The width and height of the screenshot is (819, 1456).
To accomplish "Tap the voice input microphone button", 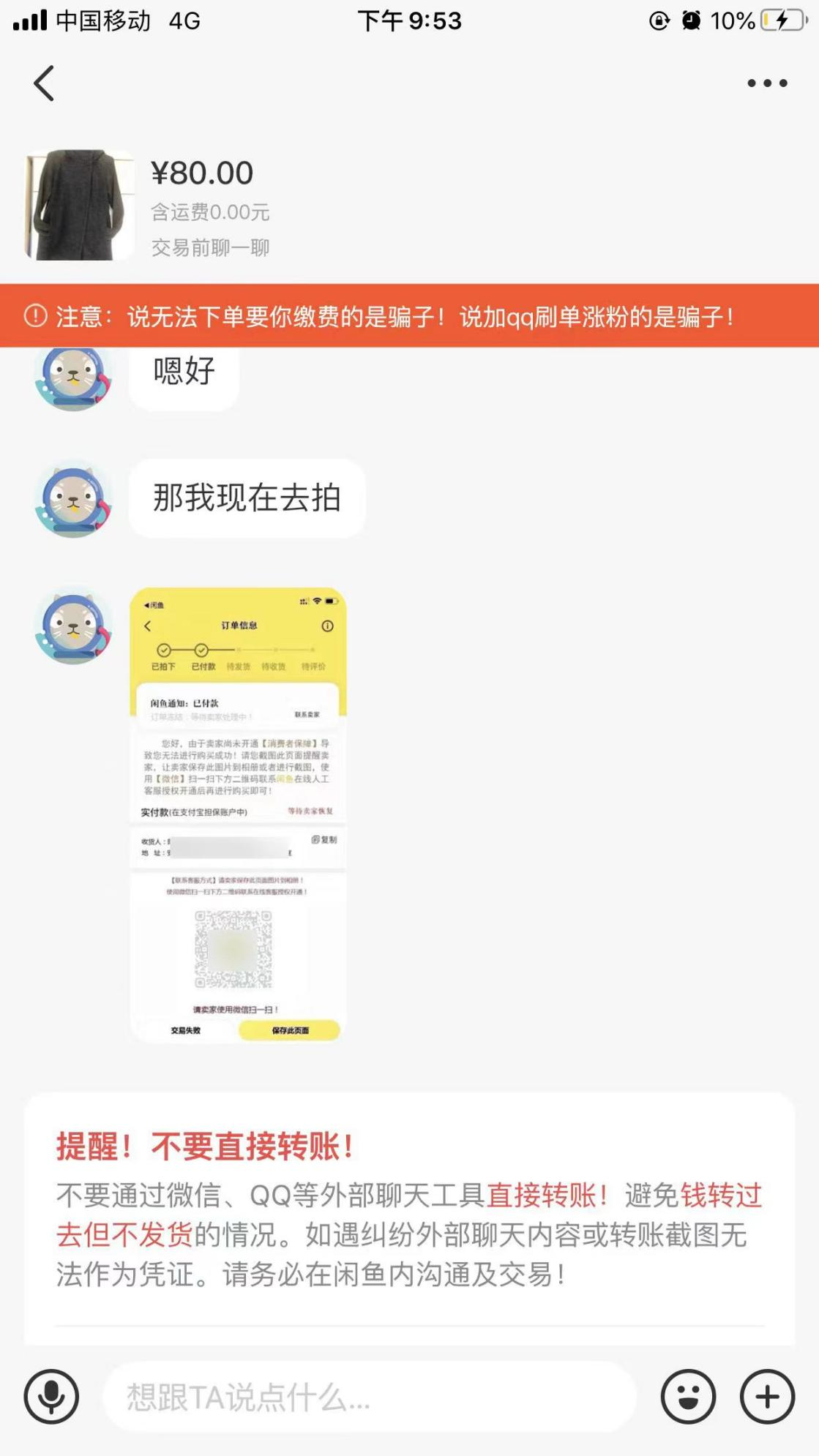I will [52, 1396].
